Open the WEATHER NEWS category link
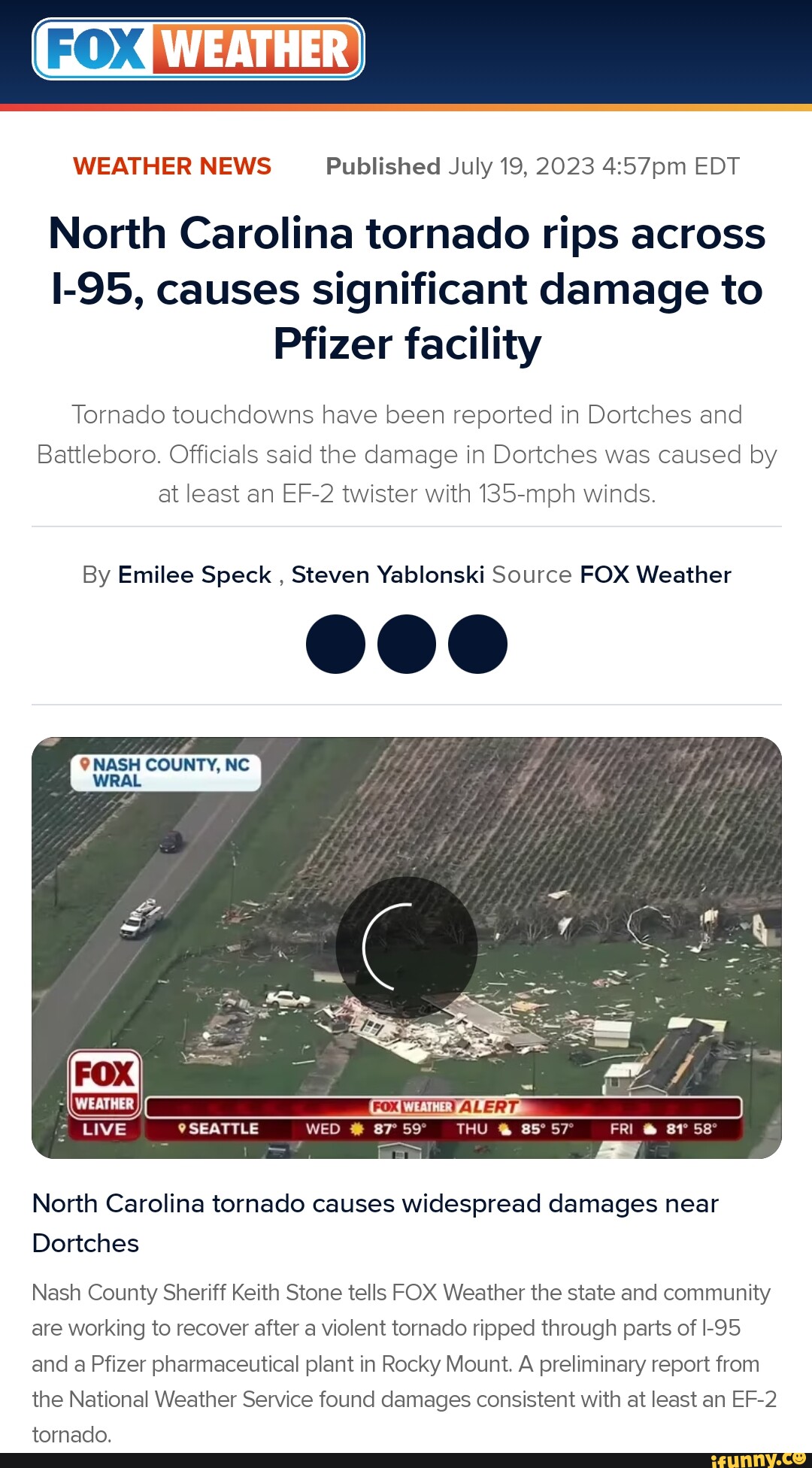Viewport: 812px width, 1468px height. coord(171,166)
